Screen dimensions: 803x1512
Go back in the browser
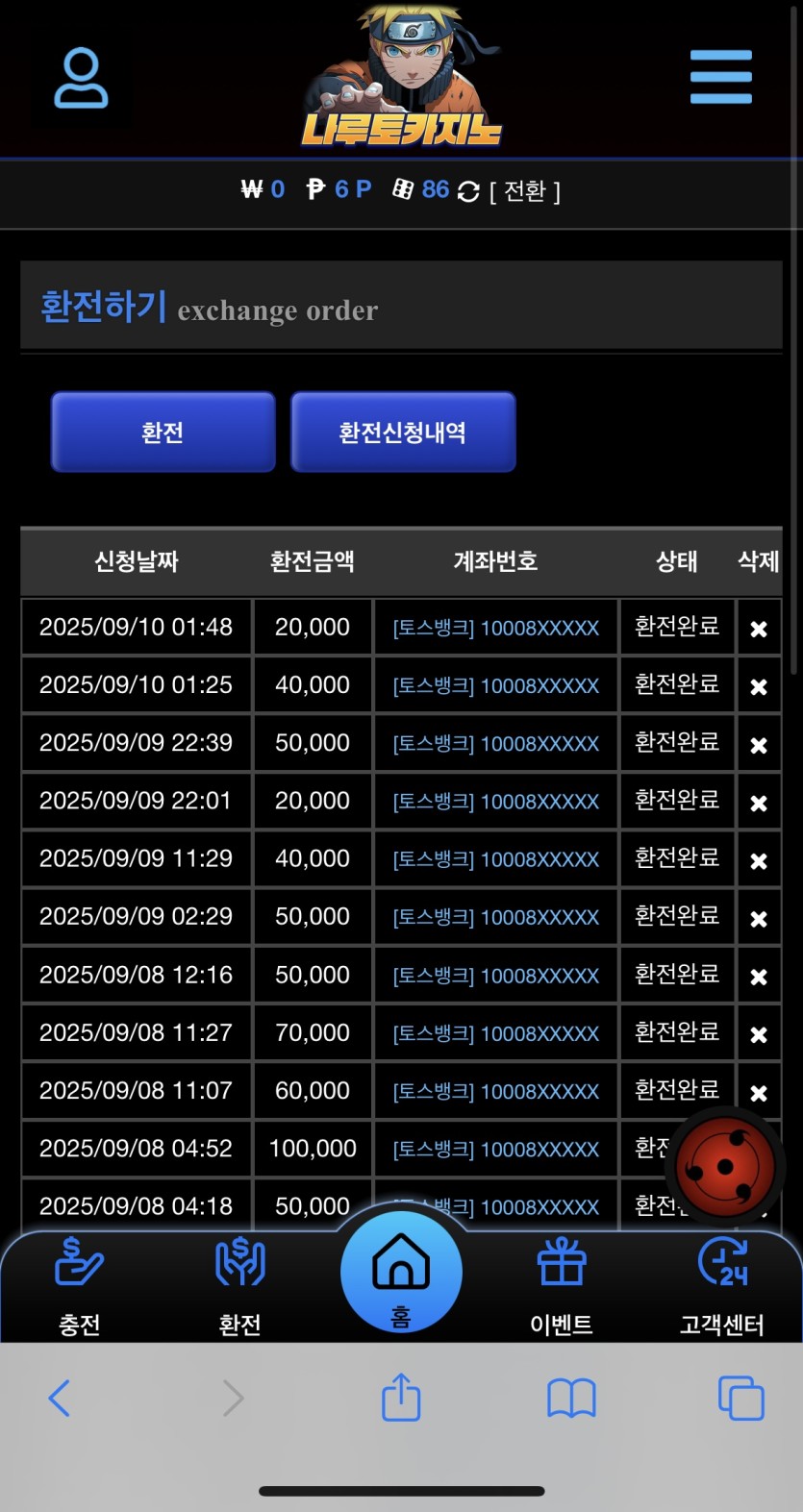pos(60,1398)
